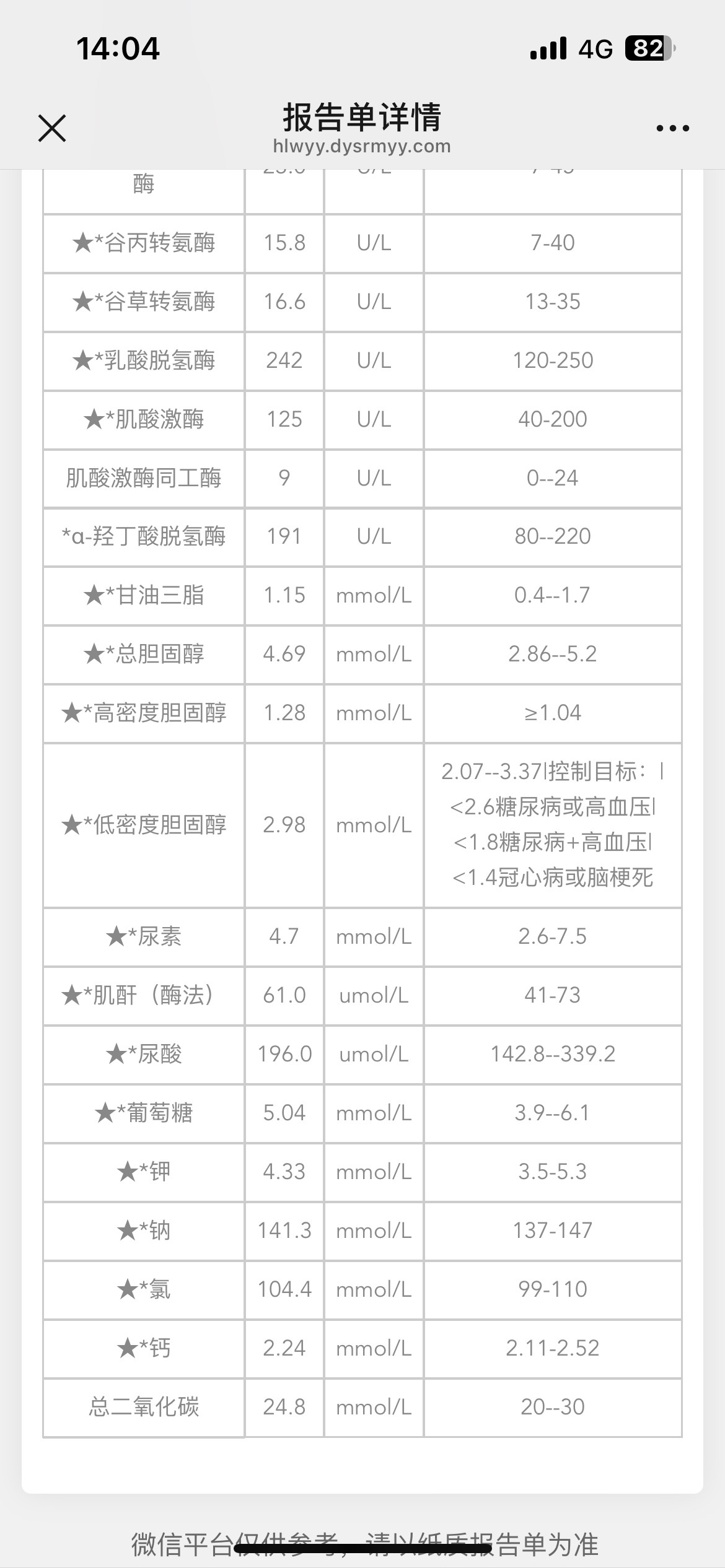Open the three-dot overflow menu

(x=672, y=128)
